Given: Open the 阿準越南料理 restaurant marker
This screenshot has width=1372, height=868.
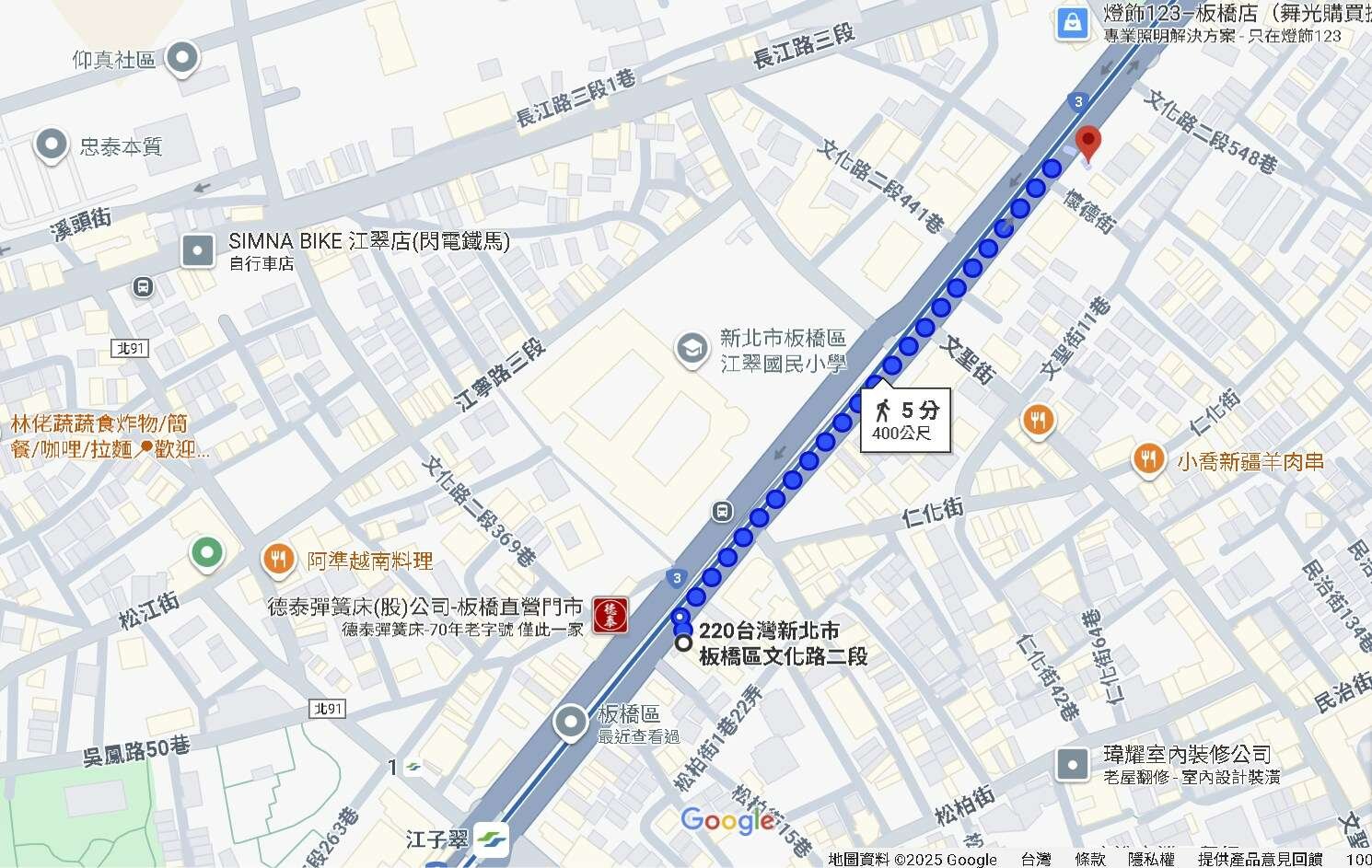Looking at the screenshot, I should click(277, 559).
